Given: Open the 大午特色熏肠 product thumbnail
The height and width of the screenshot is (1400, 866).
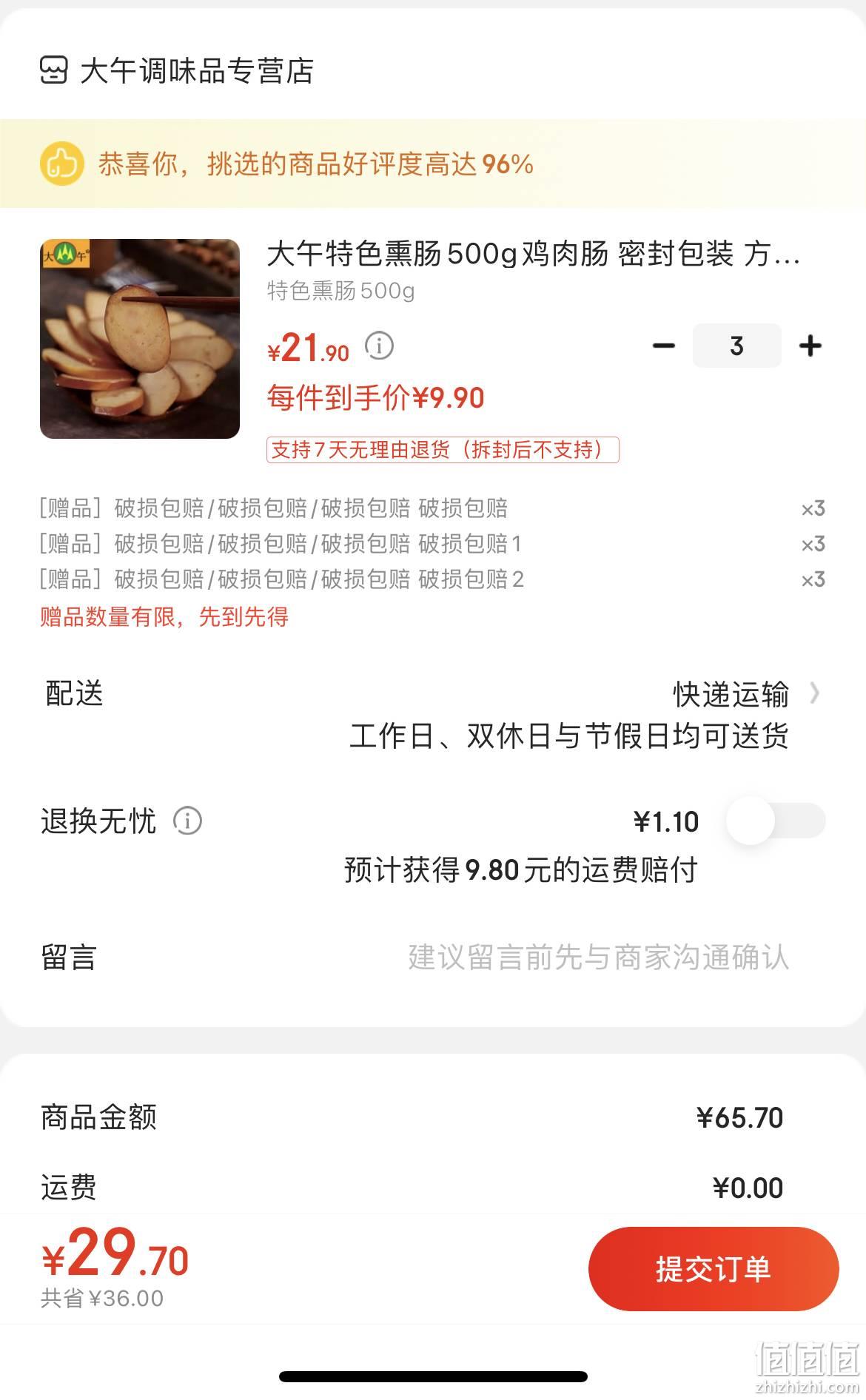Looking at the screenshot, I should (140, 339).
